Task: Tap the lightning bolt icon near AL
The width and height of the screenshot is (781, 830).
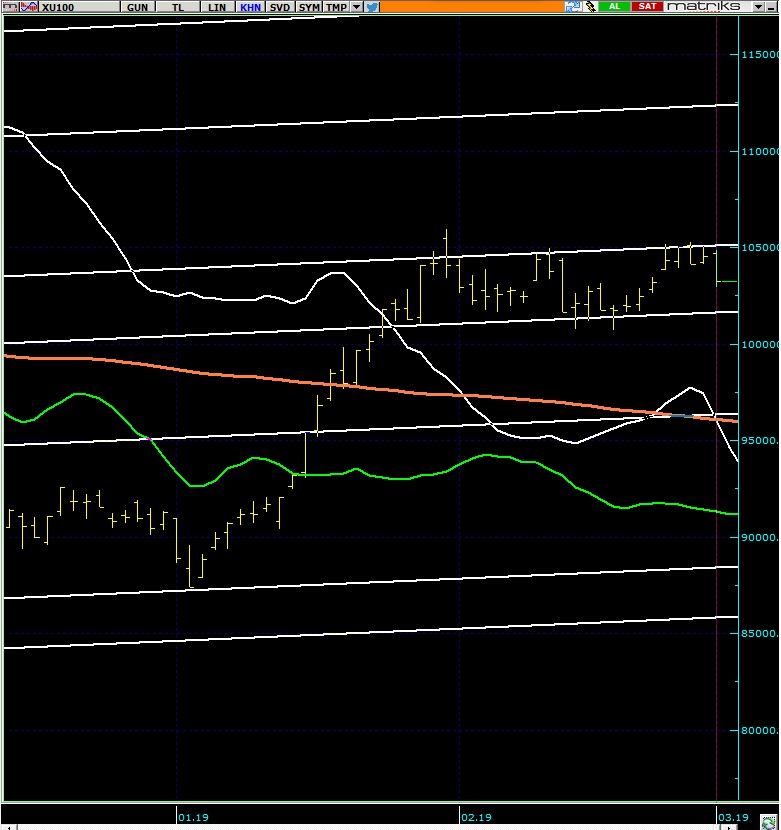Action: point(590,6)
